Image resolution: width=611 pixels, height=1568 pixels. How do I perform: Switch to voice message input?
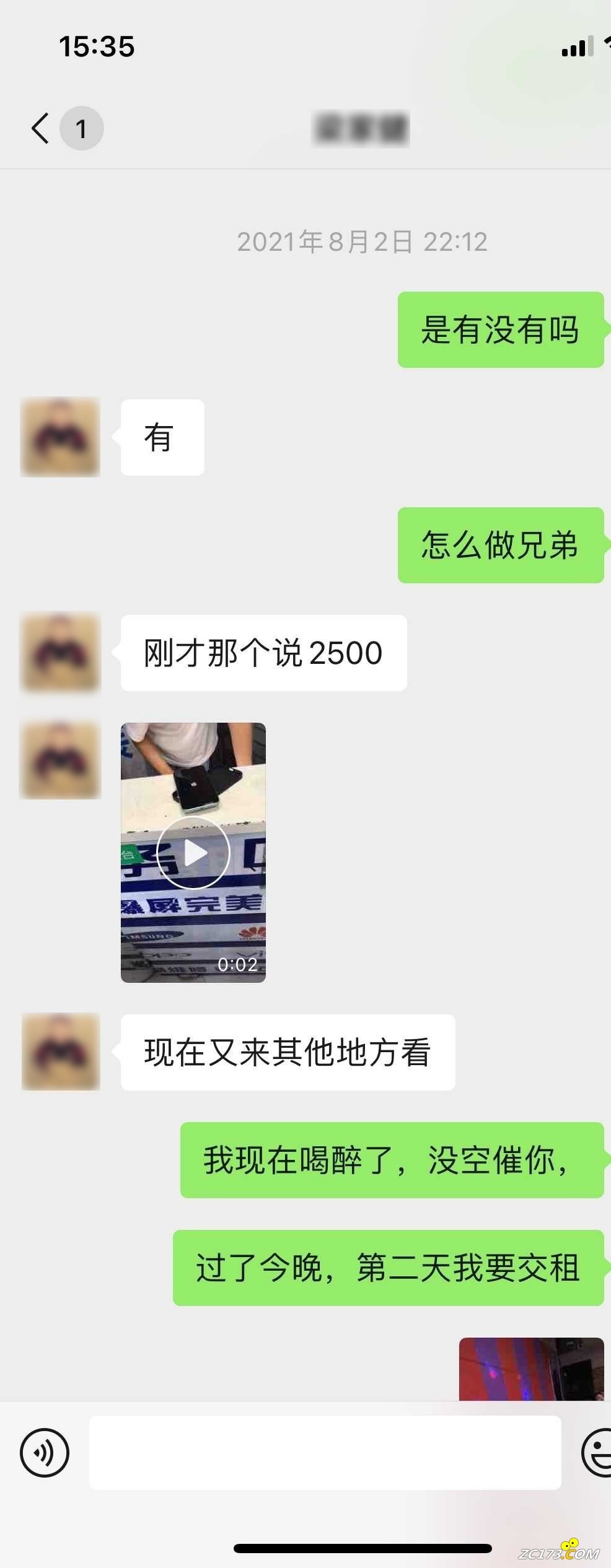click(45, 1452)
